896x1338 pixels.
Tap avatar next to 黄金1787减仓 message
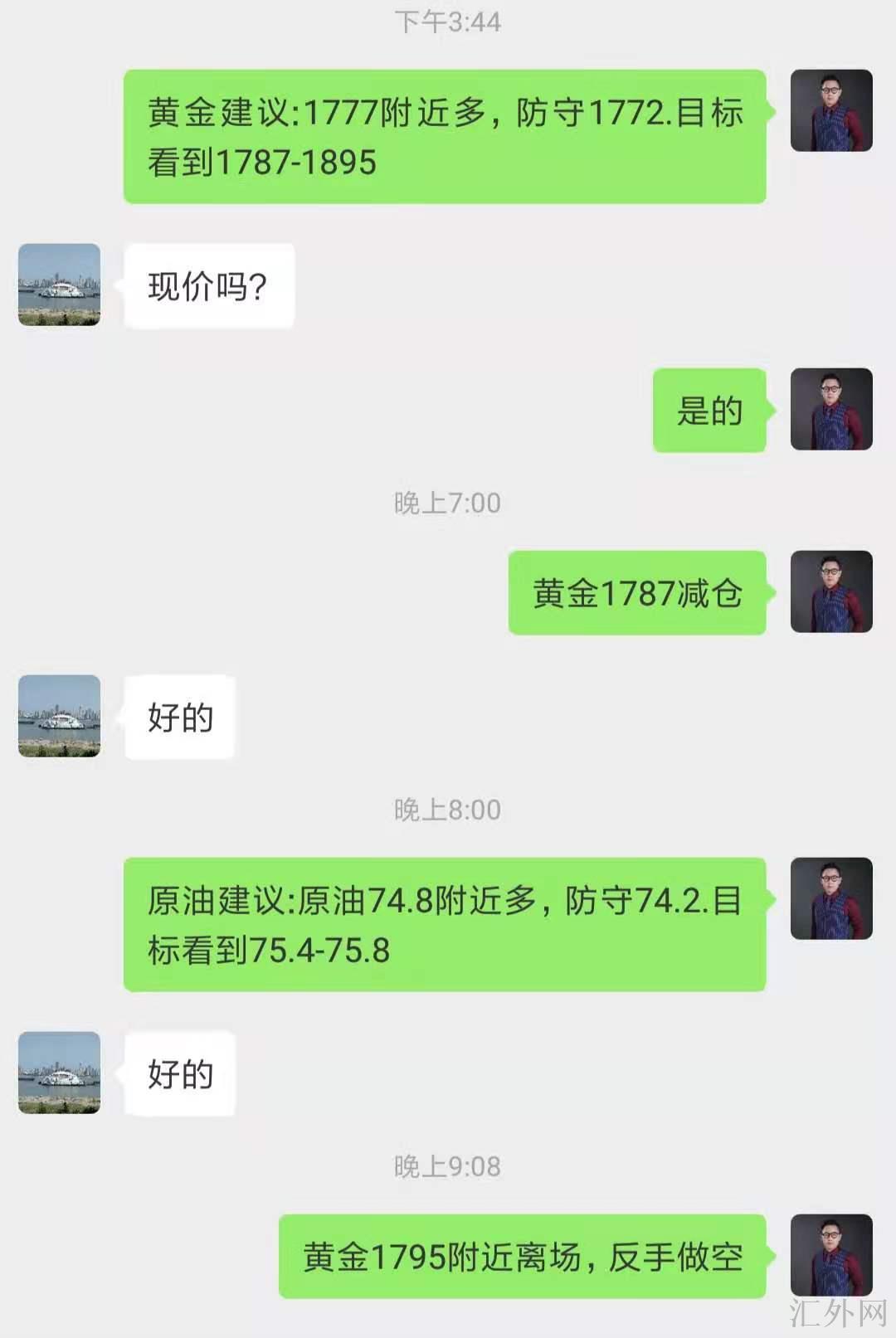pos(831,591)
